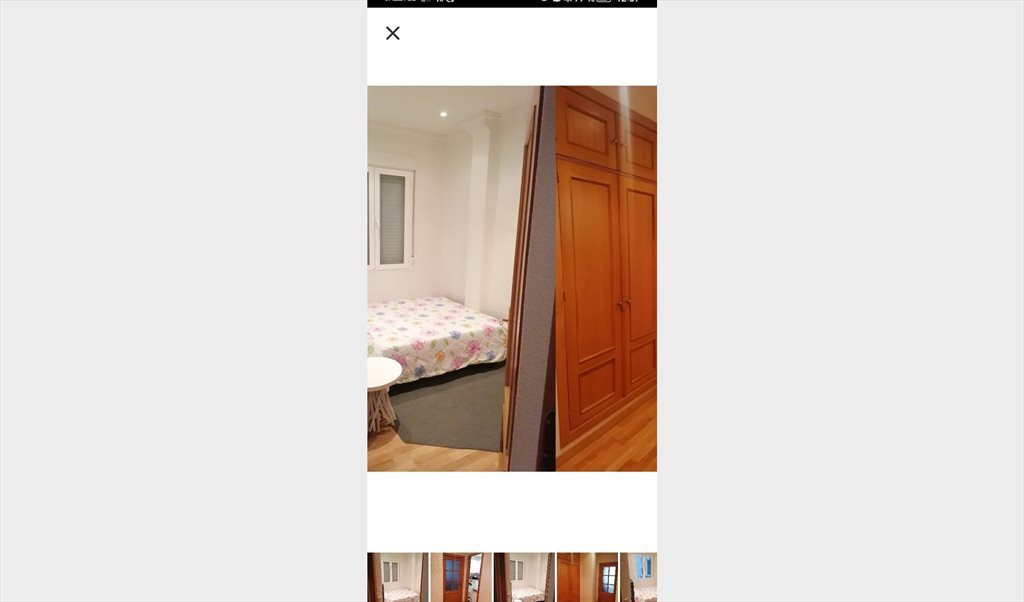1024x602 pixels.
Task: Select the thumbnail of the glass door beside an open doorway
Action: click(x=460, y=577)
